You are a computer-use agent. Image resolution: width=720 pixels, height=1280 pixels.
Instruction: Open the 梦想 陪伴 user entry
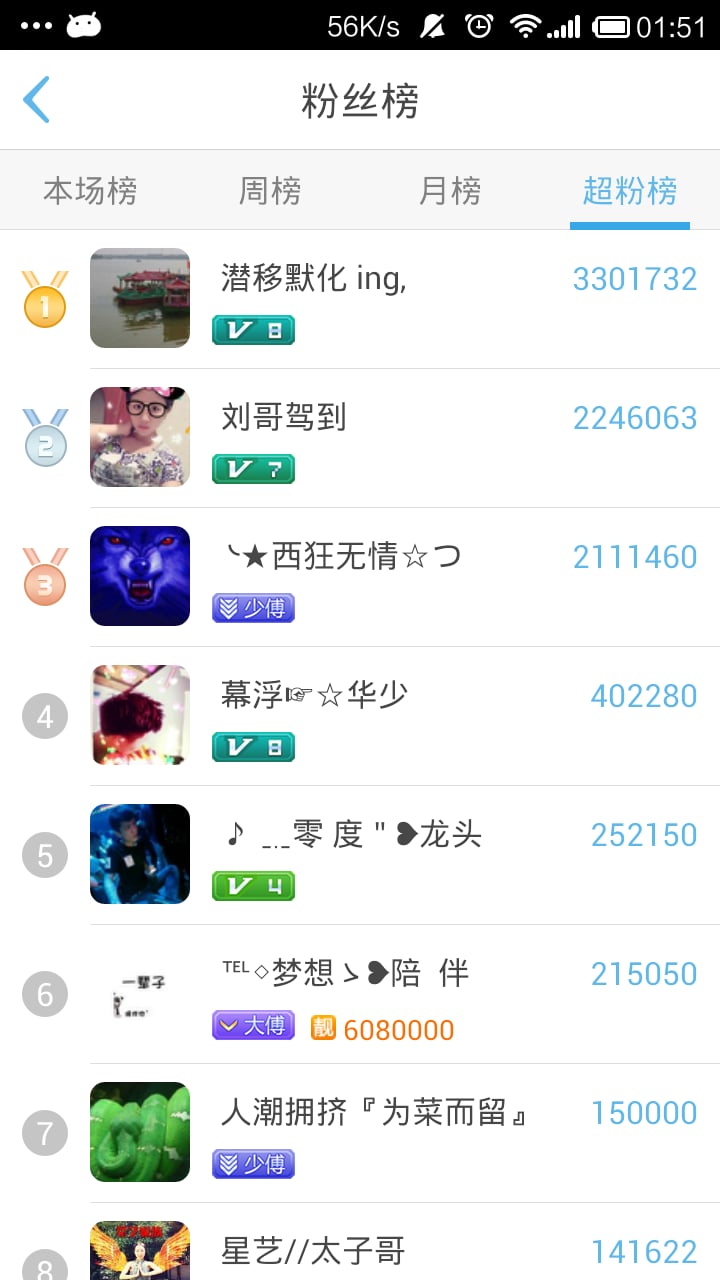point(345,974)
